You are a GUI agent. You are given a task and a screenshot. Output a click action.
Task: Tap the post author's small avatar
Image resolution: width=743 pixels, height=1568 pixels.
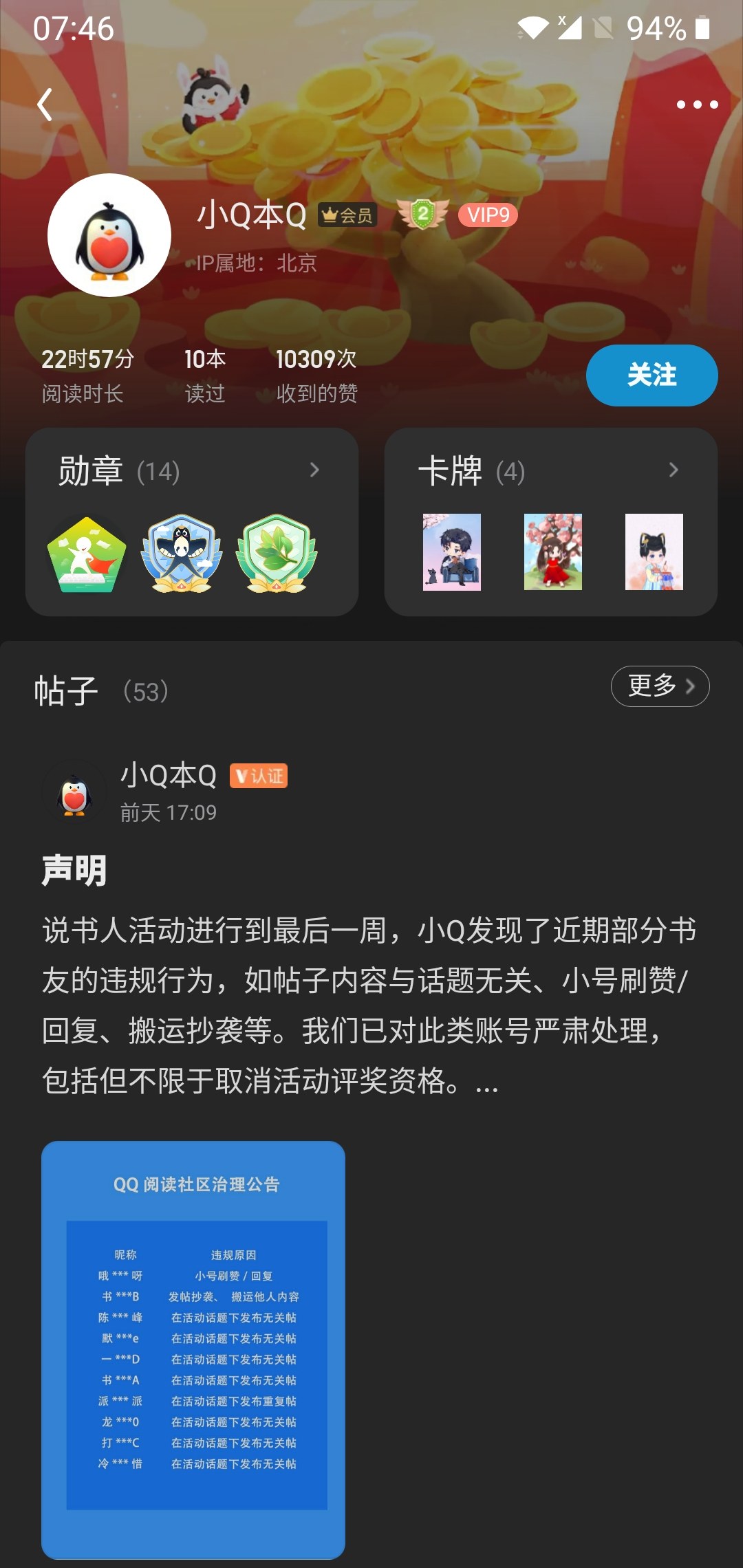tap(74, 794)
